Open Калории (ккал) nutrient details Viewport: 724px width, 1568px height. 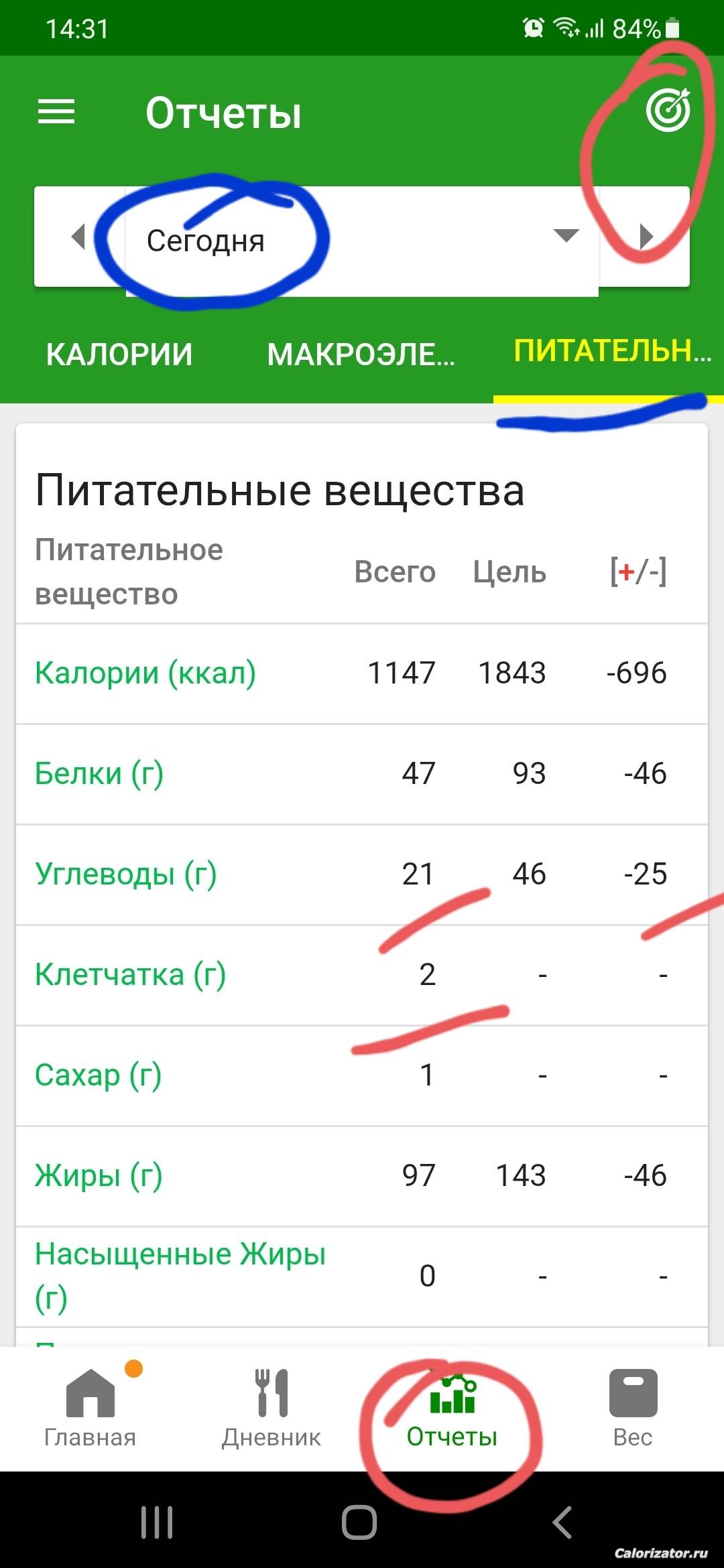pyautogui.click(x=145, y=673)
